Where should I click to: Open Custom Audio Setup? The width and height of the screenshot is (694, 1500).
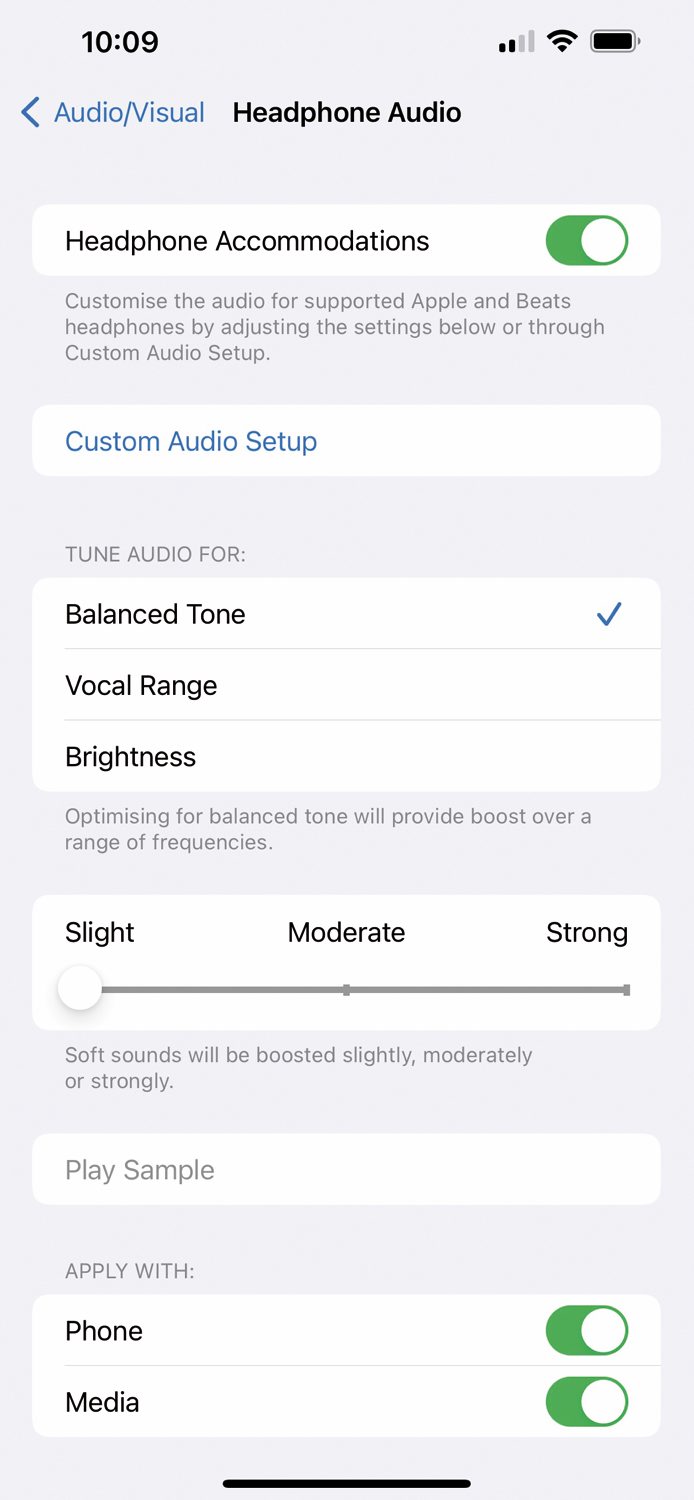pyautogui.click(x=346, y=441)
